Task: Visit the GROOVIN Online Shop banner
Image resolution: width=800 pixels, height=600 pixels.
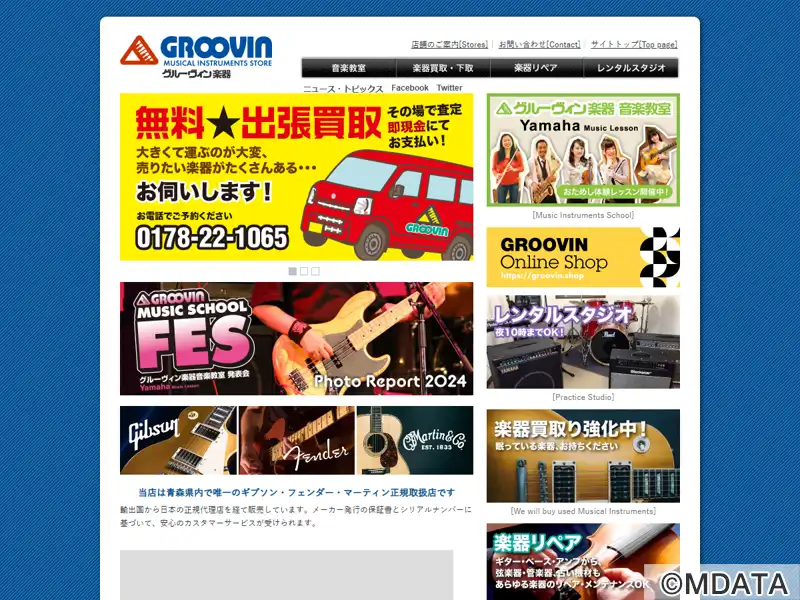Action: [583, 257]
